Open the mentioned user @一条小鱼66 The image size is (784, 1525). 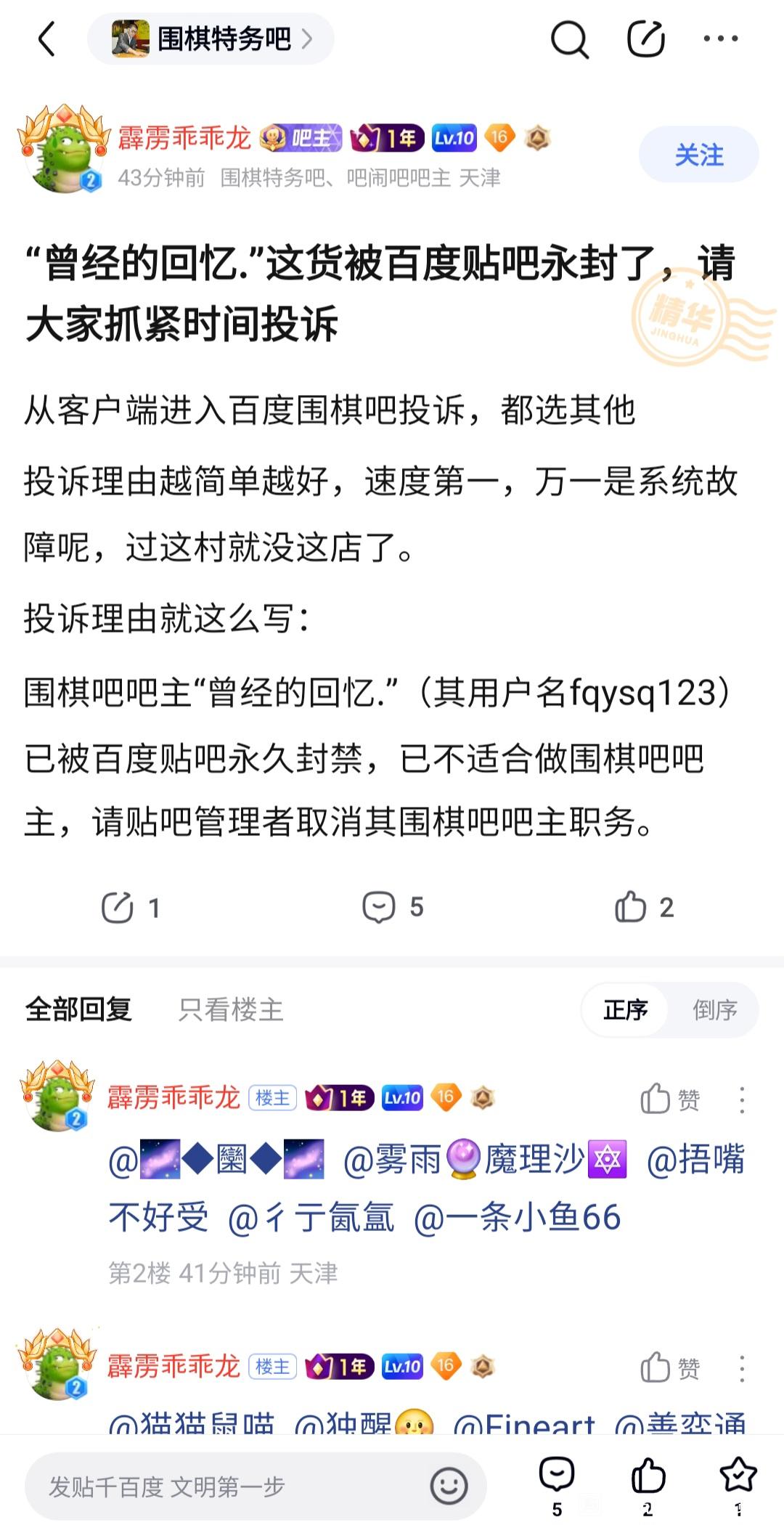pos(517,1217)
